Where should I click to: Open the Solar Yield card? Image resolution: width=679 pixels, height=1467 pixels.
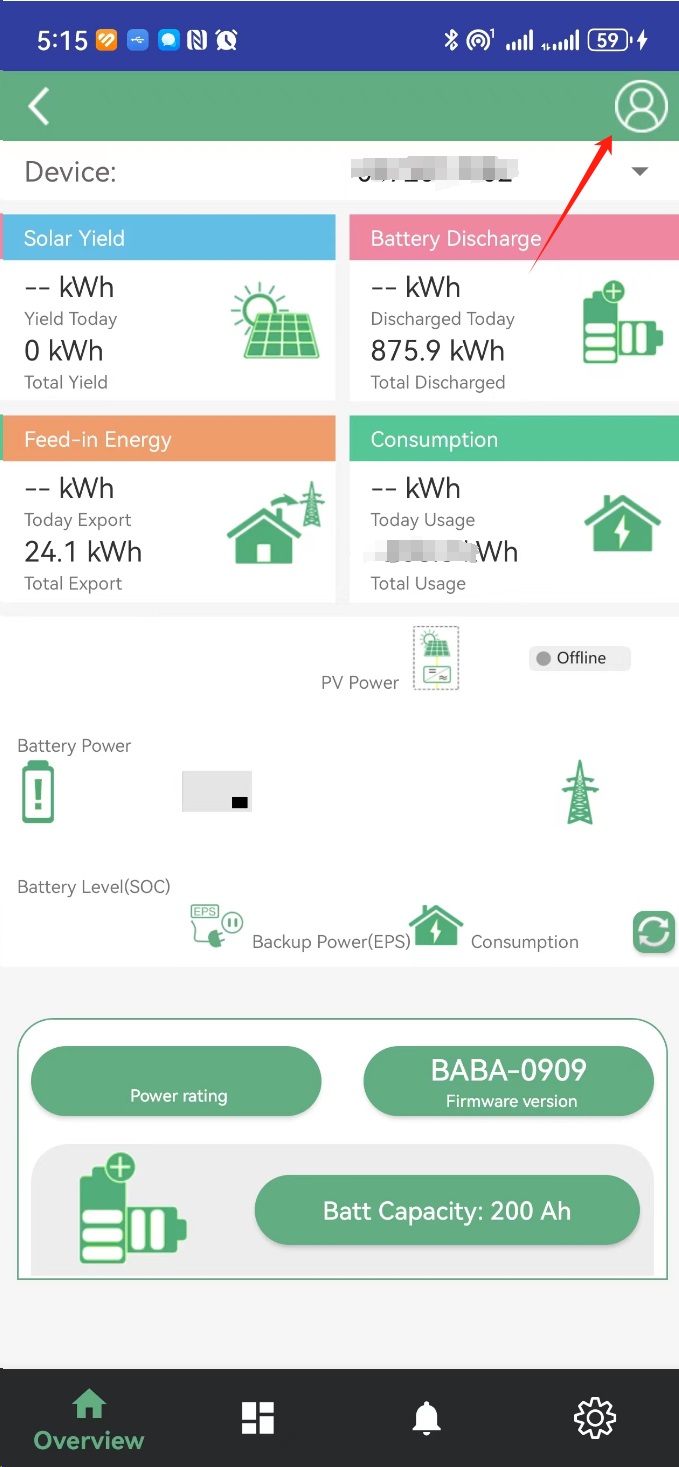pyautogui.click(x=168, y=307)
